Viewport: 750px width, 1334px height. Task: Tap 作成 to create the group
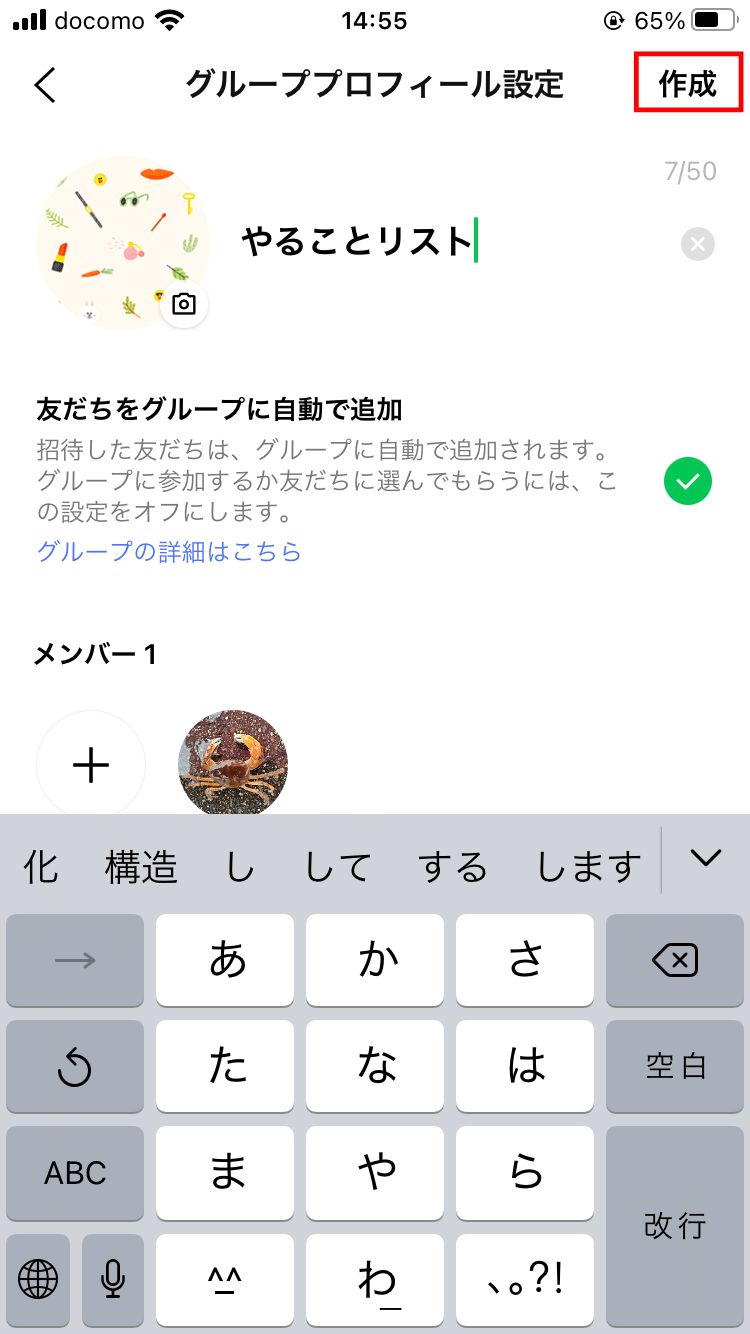click(689, 85)
